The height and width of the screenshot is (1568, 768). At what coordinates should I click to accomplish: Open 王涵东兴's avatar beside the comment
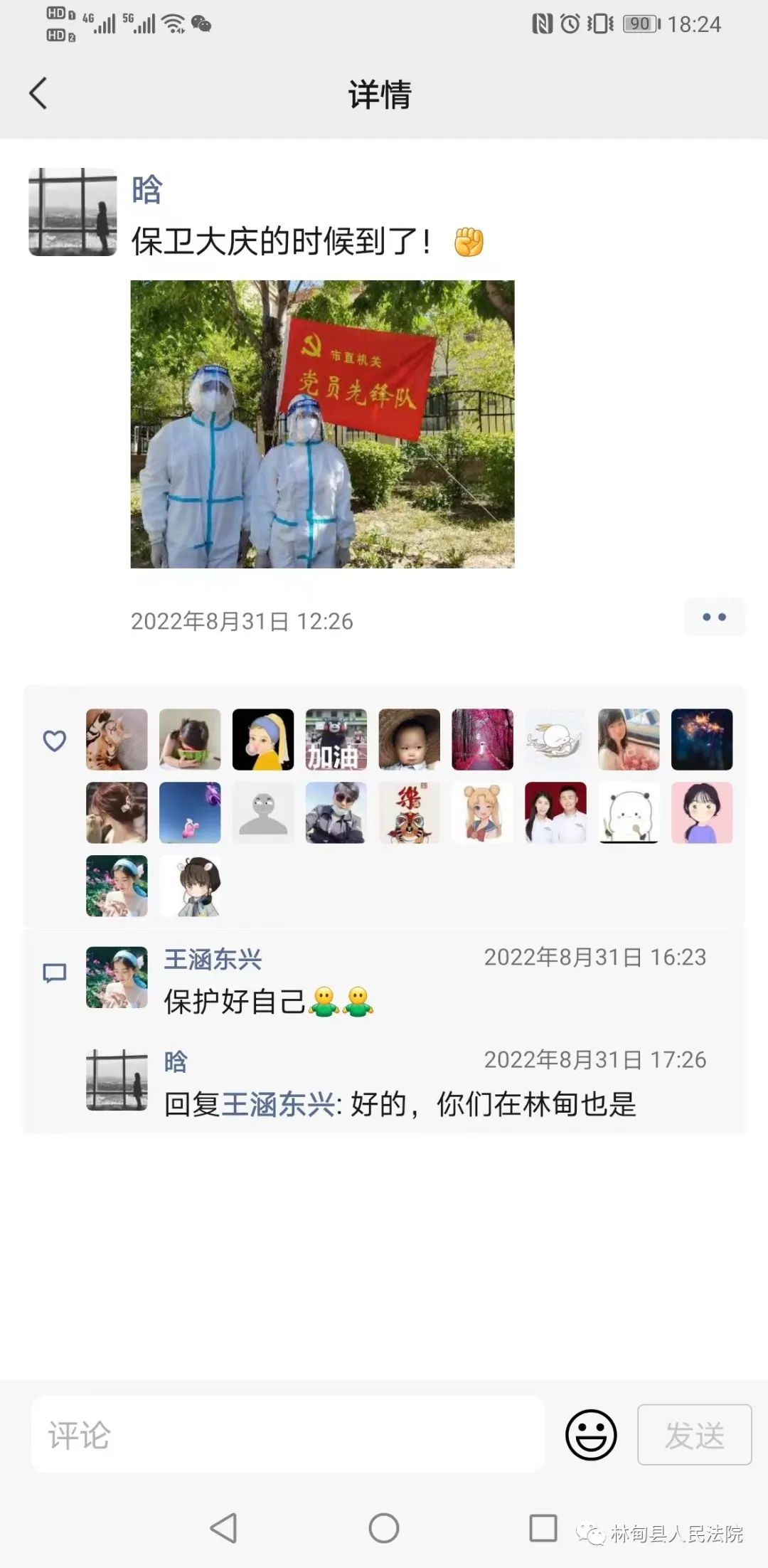click(x=117, y=977)
